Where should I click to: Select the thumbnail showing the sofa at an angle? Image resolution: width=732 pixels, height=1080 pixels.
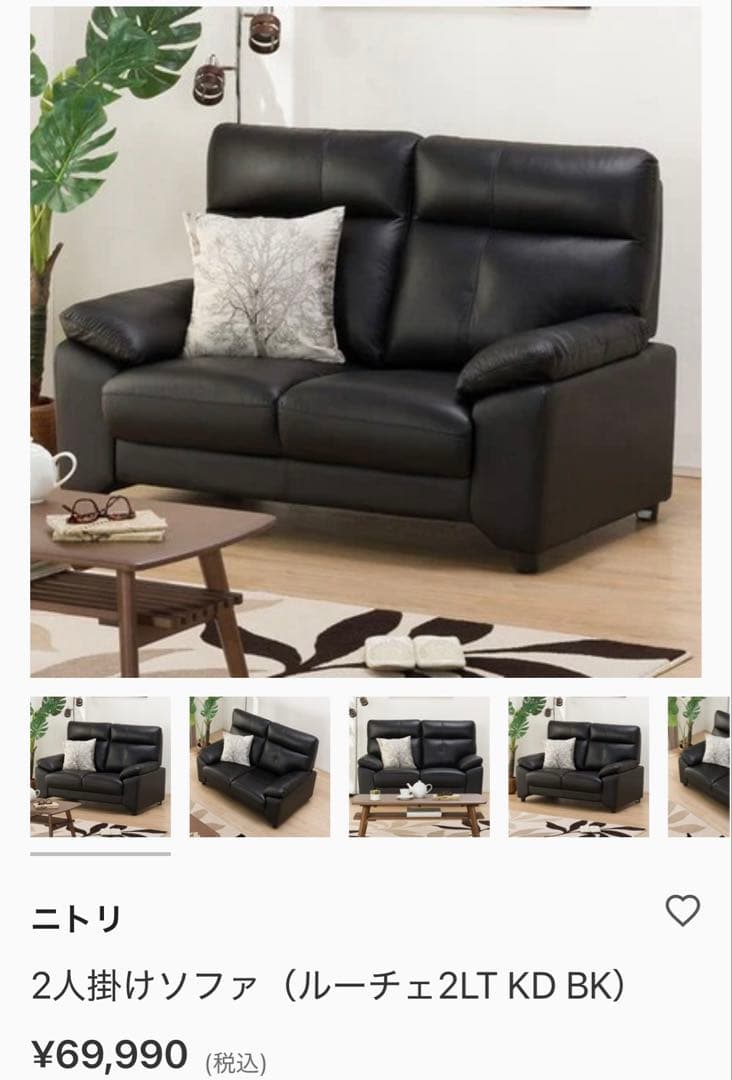tap(260, 767)
